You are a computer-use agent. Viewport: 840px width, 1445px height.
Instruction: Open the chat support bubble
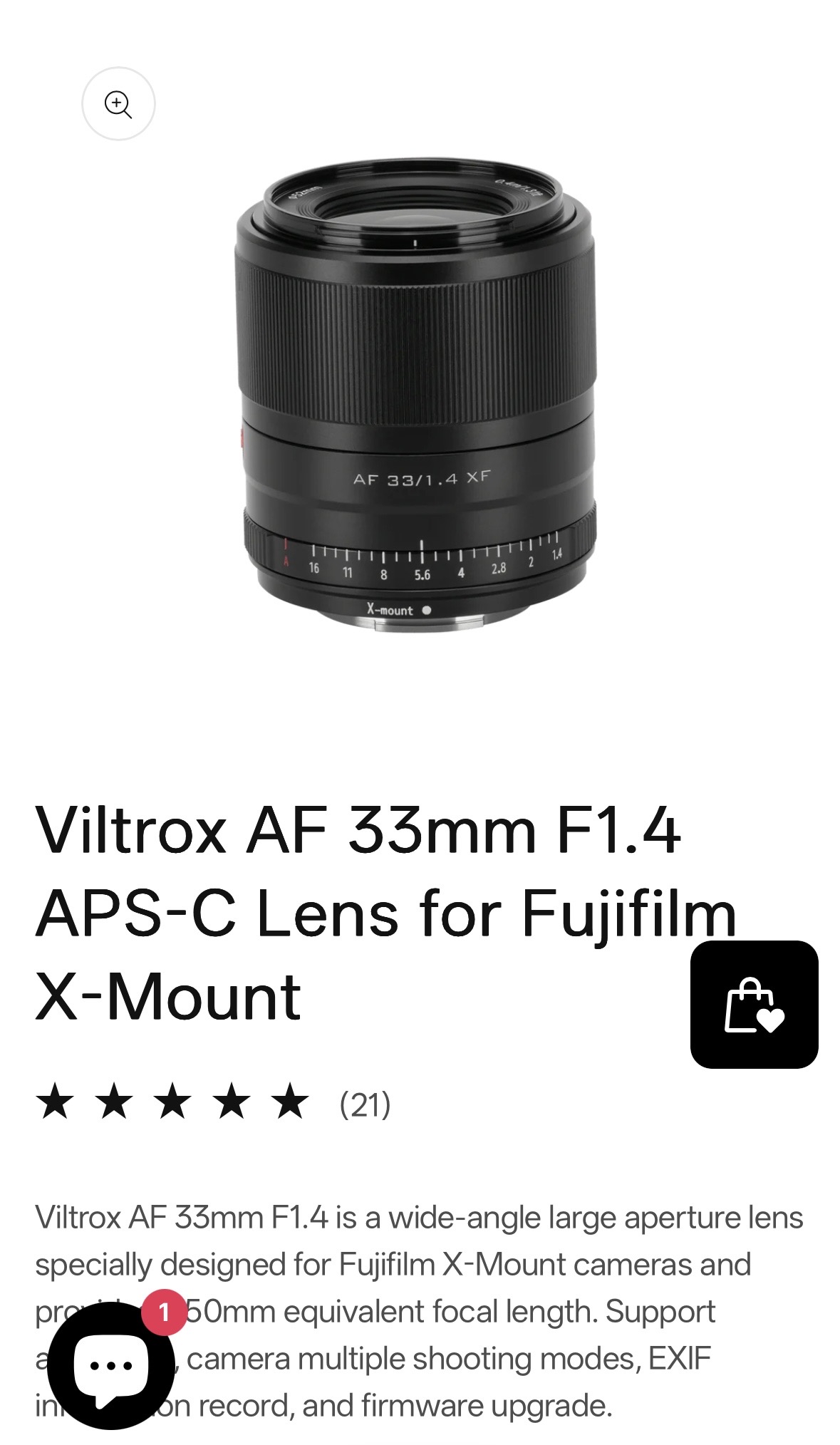coord(110,1365)
